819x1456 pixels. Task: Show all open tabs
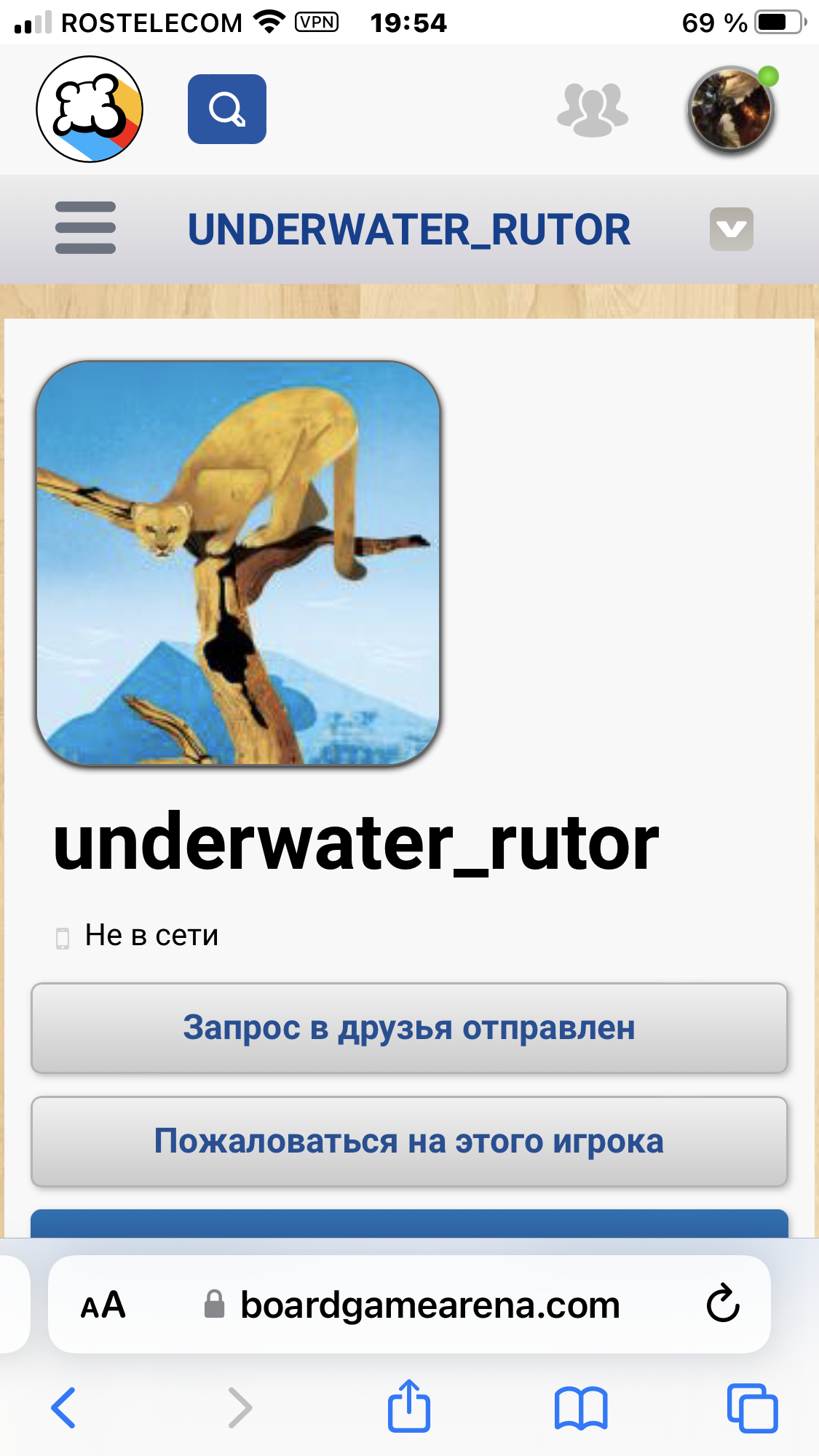[752, 1408]
